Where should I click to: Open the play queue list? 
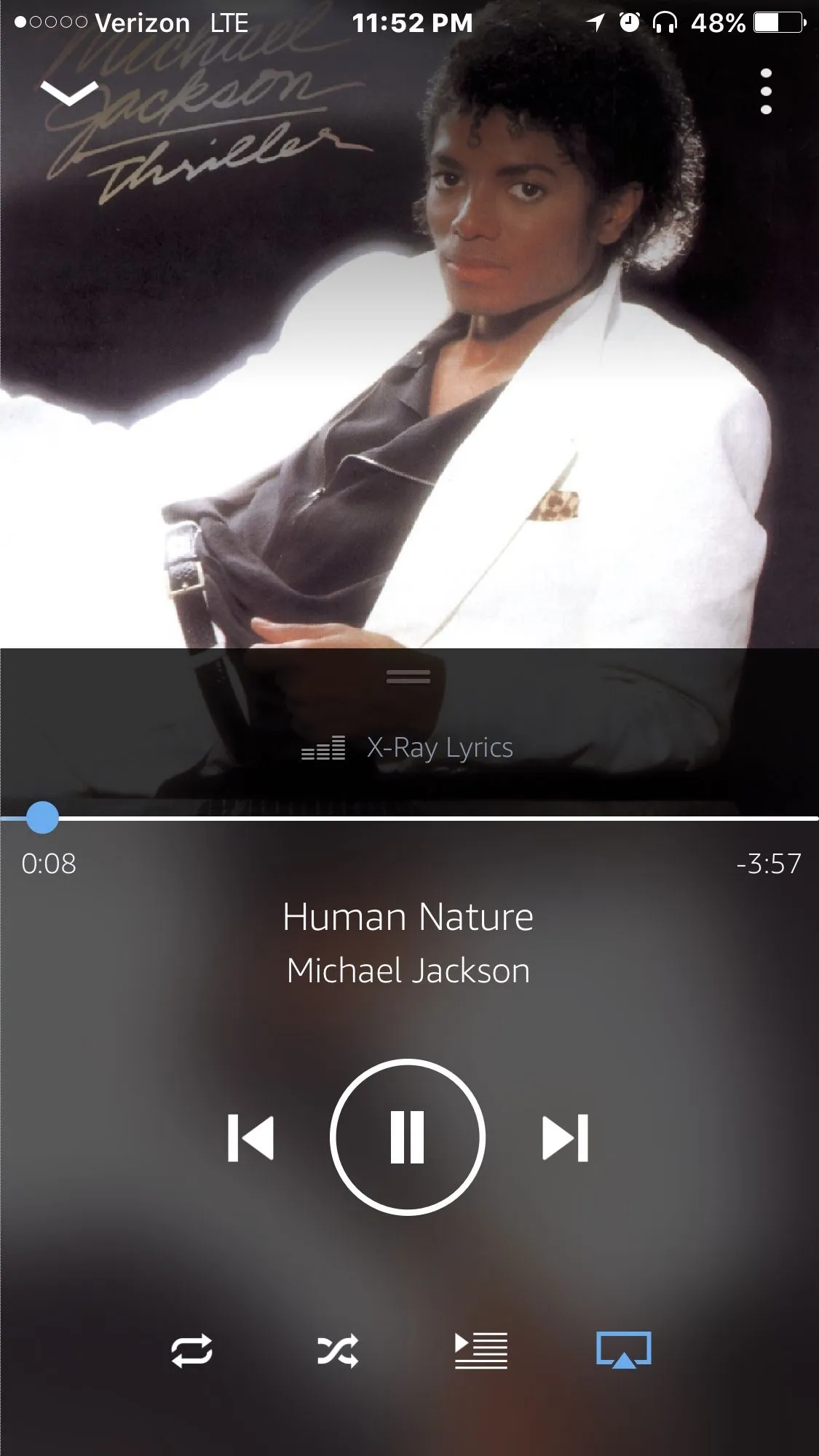pyautogui.click(x=480, y=1350)
